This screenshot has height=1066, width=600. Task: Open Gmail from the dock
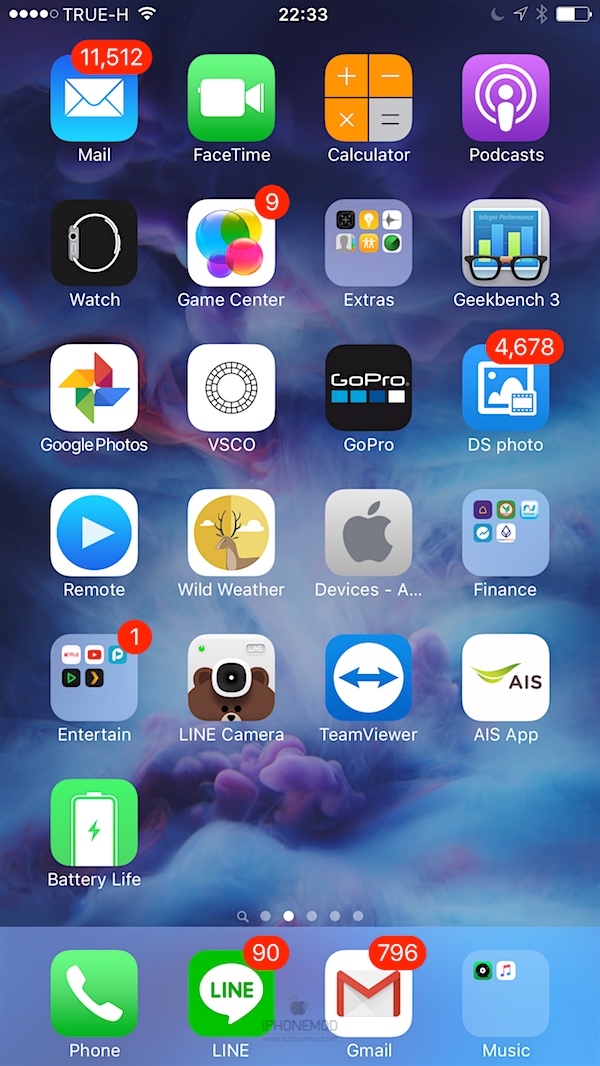point(368,993)
